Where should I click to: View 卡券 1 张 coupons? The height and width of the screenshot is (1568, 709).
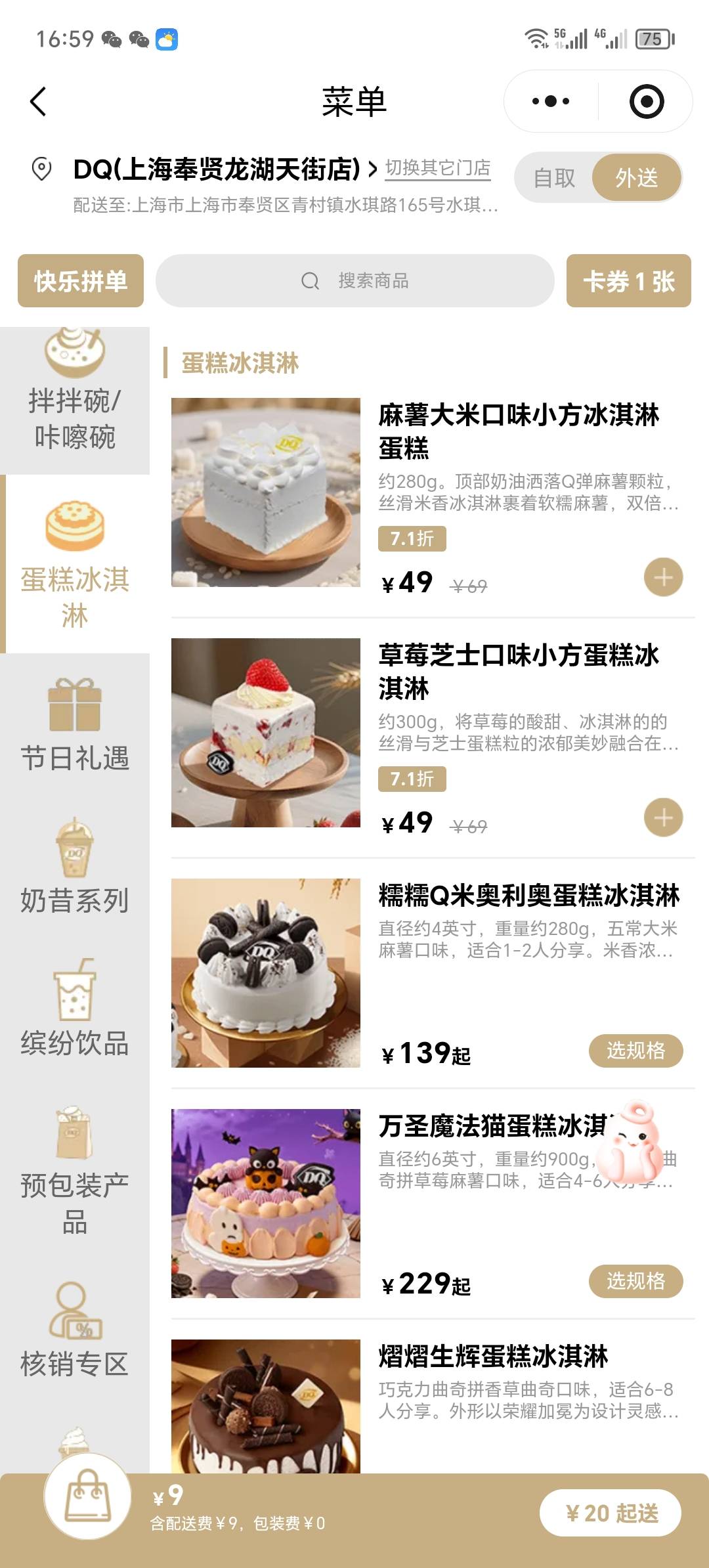pyautogui.click(x=629, y=281)
